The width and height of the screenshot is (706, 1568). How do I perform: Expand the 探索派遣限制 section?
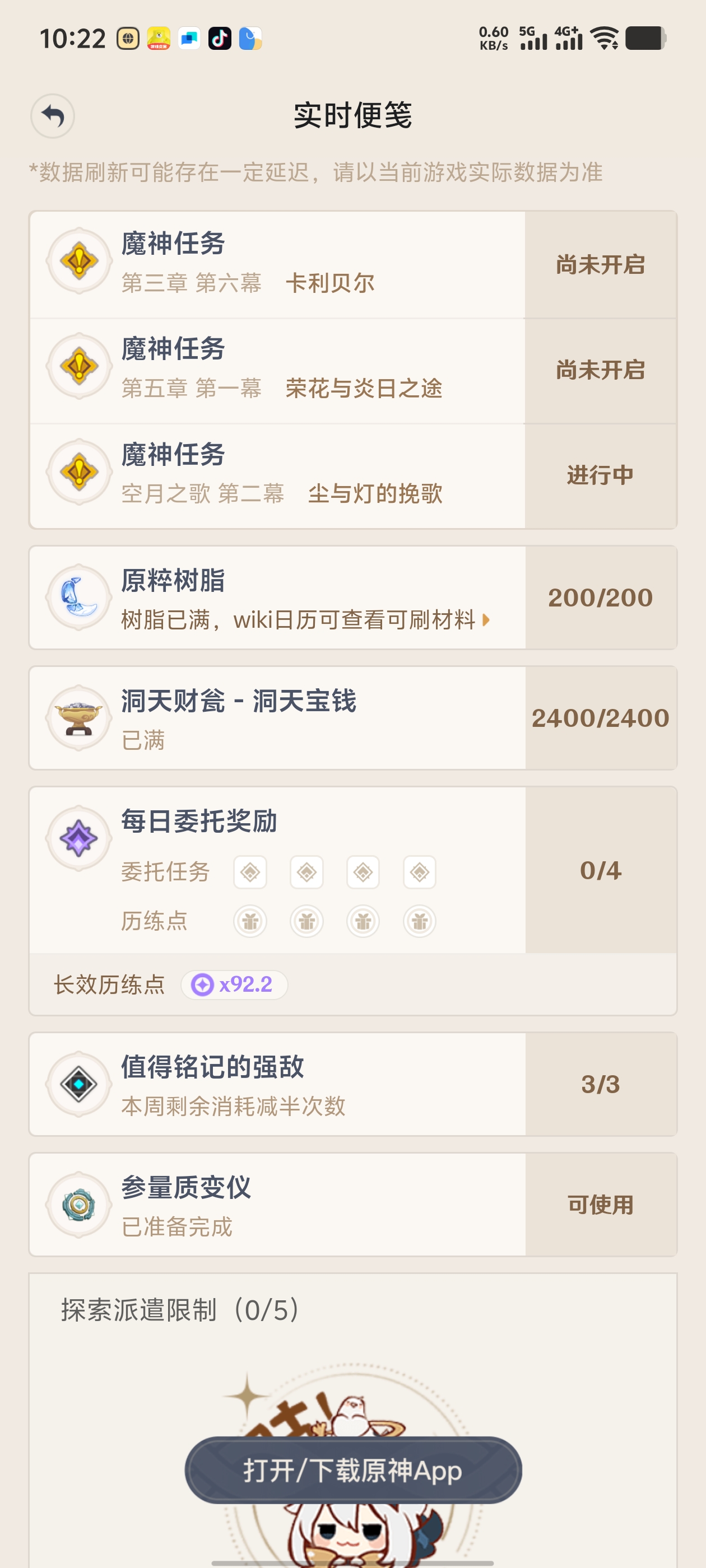coord(180,1310)
